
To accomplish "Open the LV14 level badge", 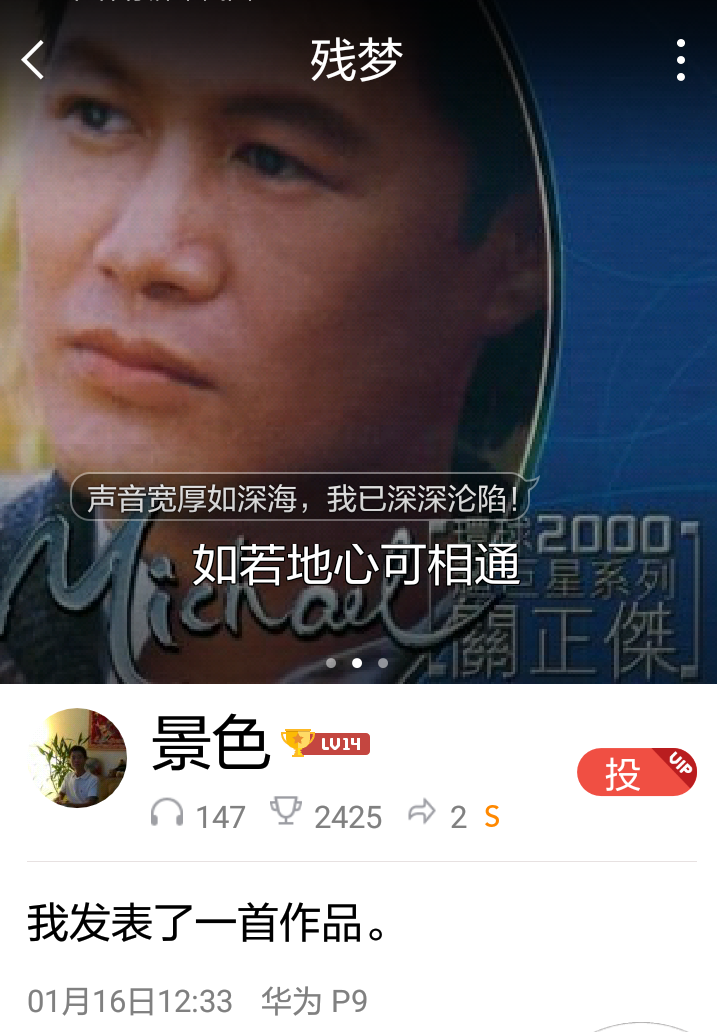I will (326, 743).
